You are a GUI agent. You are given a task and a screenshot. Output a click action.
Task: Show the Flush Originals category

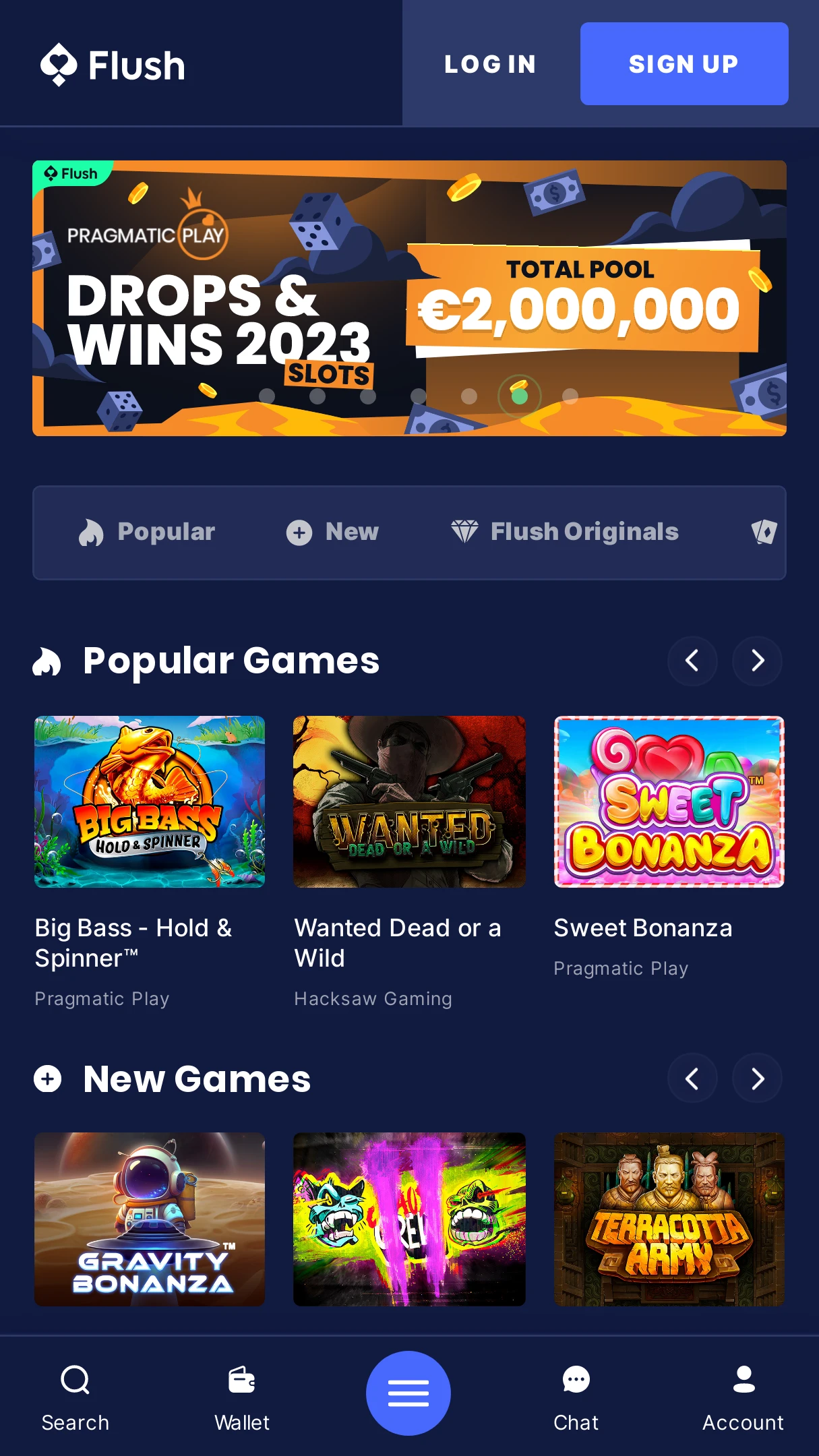(564, 532)
